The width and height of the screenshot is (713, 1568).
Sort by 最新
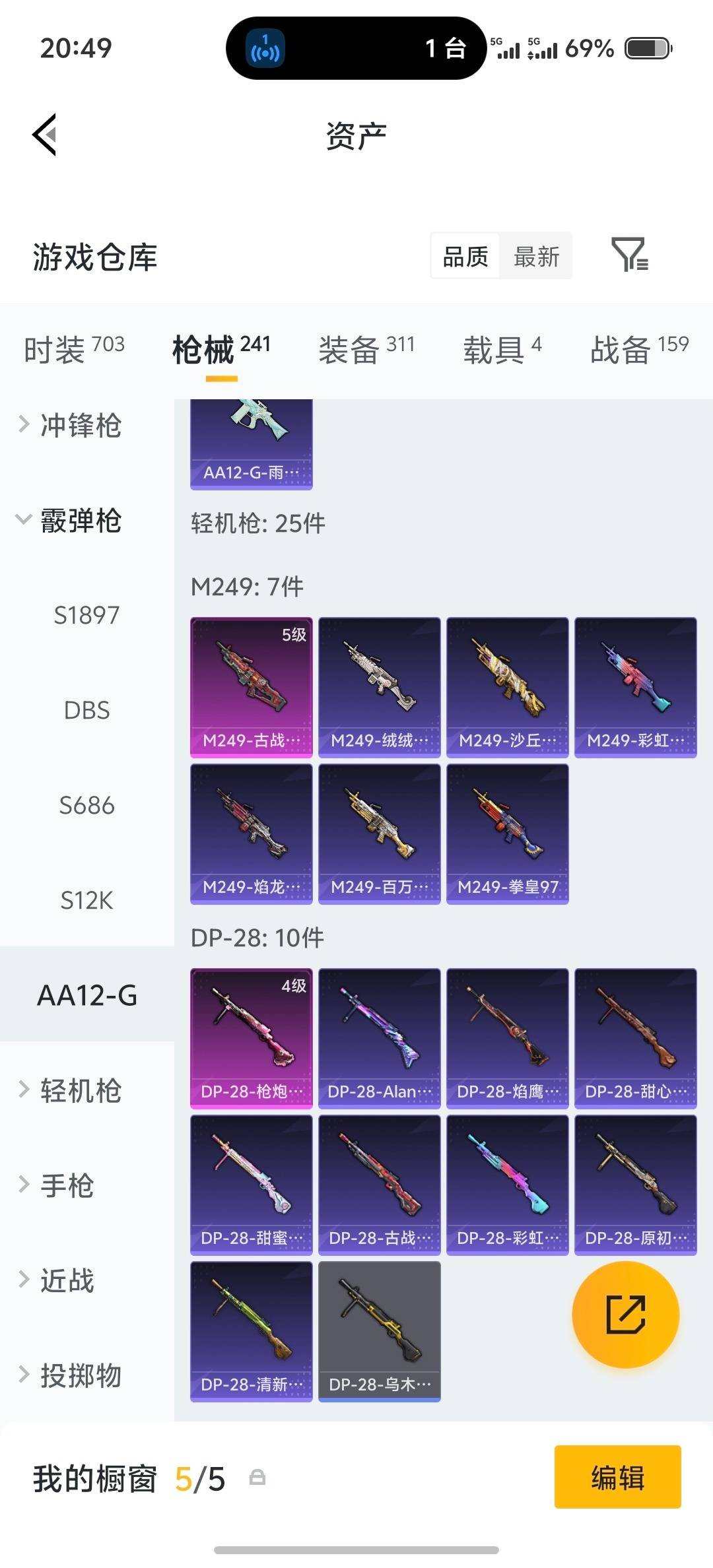click(536, 256)
